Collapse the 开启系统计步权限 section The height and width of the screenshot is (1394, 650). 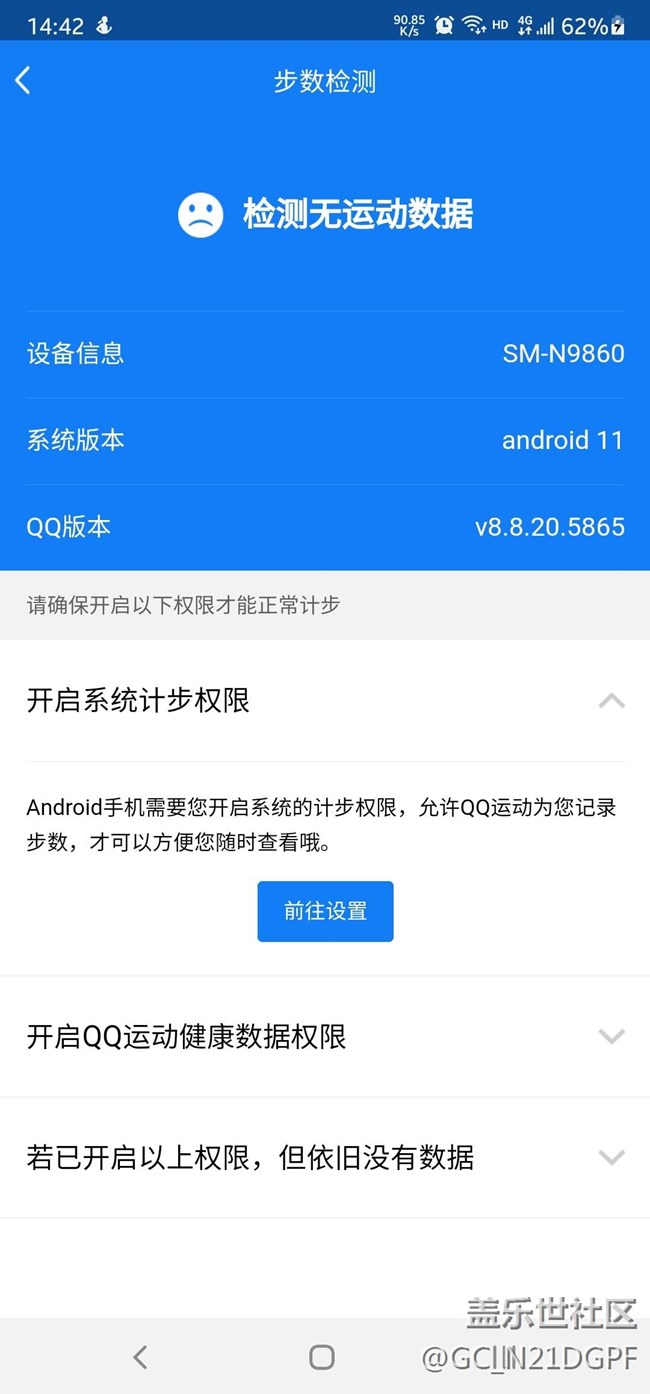tap(325, 701)
